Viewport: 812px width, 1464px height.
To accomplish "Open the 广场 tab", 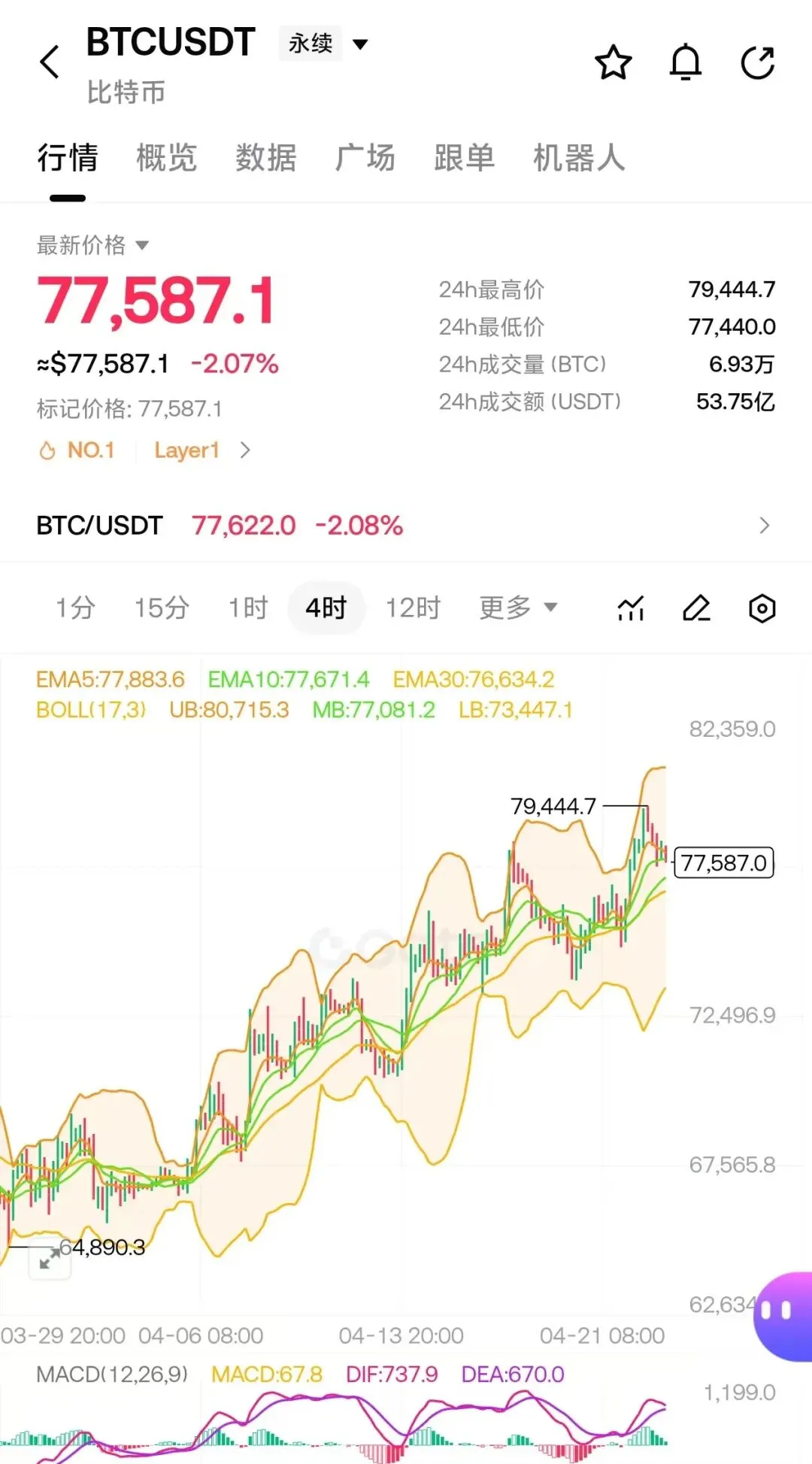I will (x=365, y=158).
